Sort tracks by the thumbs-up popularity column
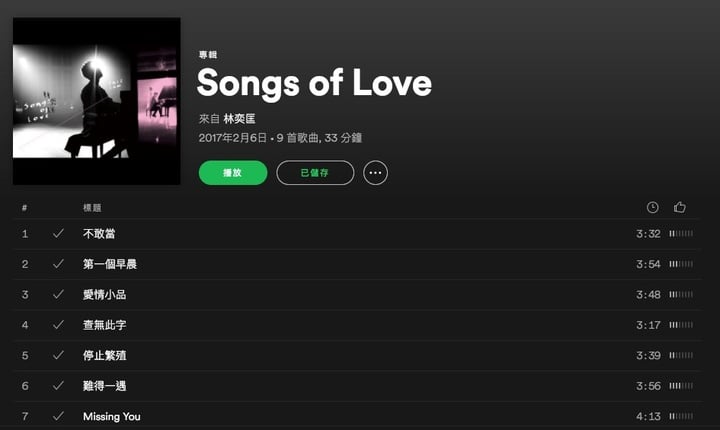 point(680,207)
